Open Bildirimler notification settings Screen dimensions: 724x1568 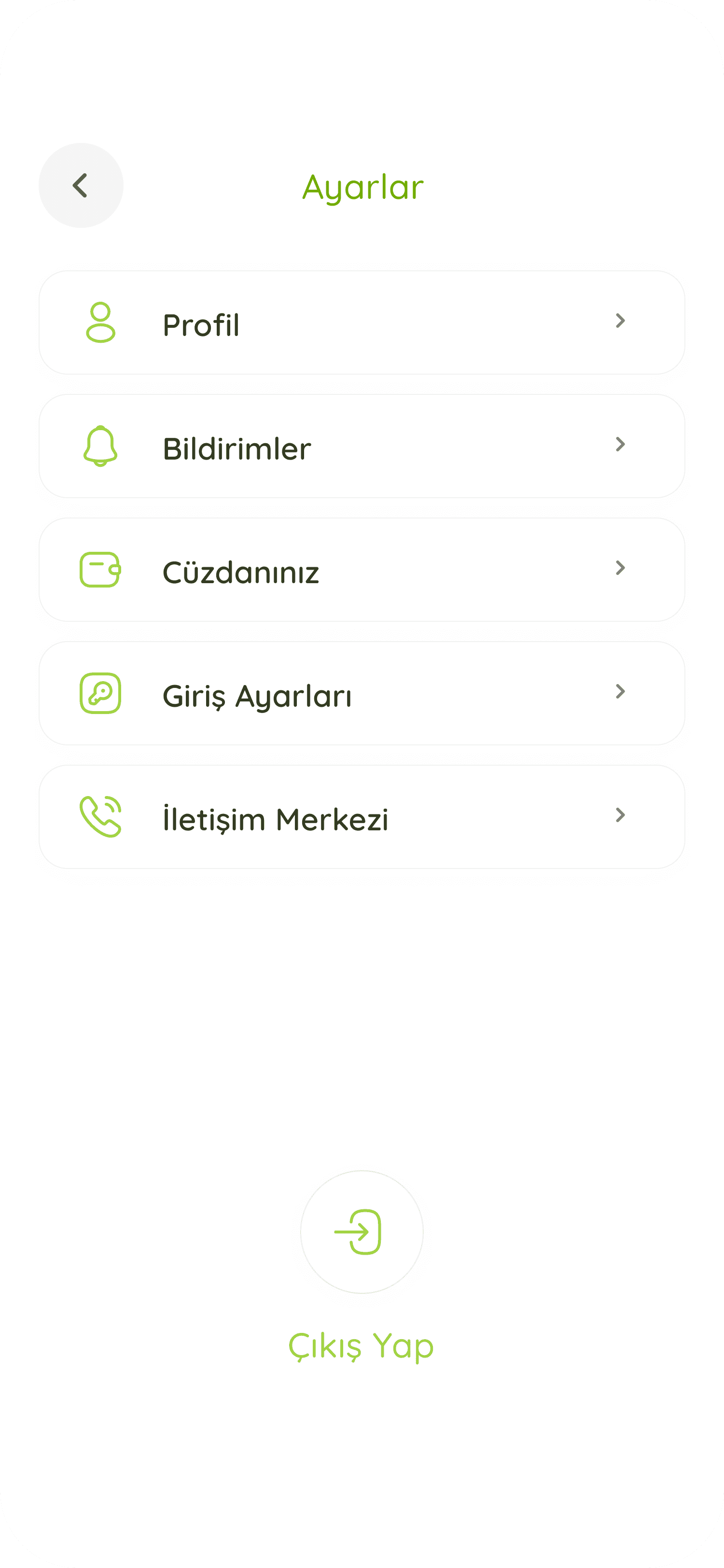click(x=362, y=446)
